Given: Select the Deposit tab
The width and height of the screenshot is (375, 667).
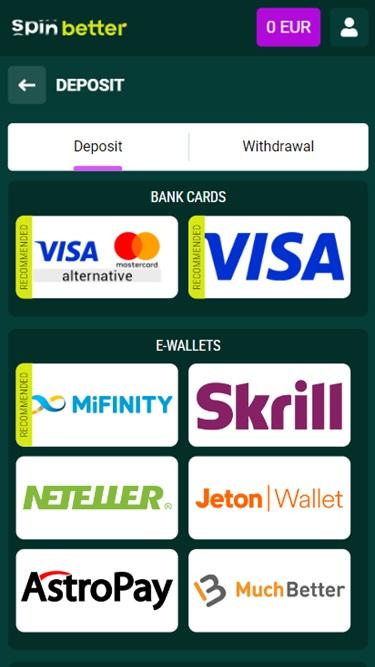Looking at the screenshot, I should [98, 147].
